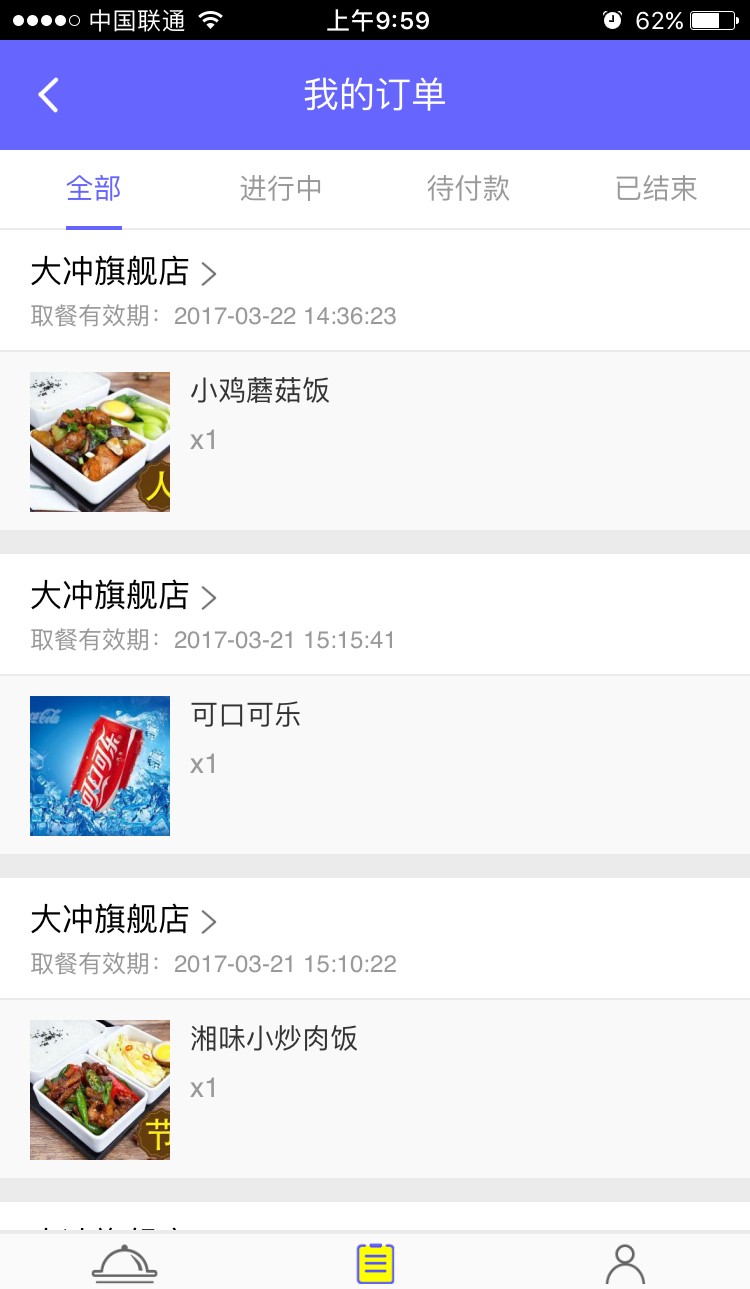Tap the alarm clock icon near battery indicator
The width and height of the screenshot is (750, 1289).
point(611,18)
